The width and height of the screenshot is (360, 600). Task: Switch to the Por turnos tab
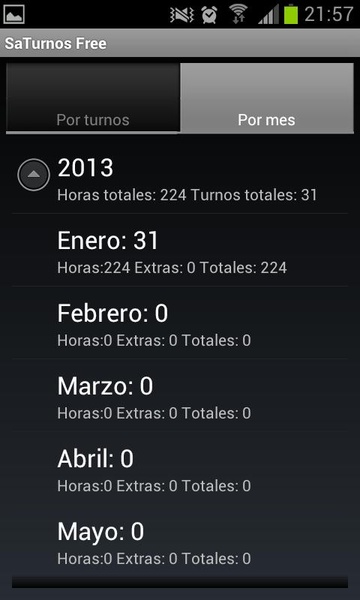click(x=93, y=98)
